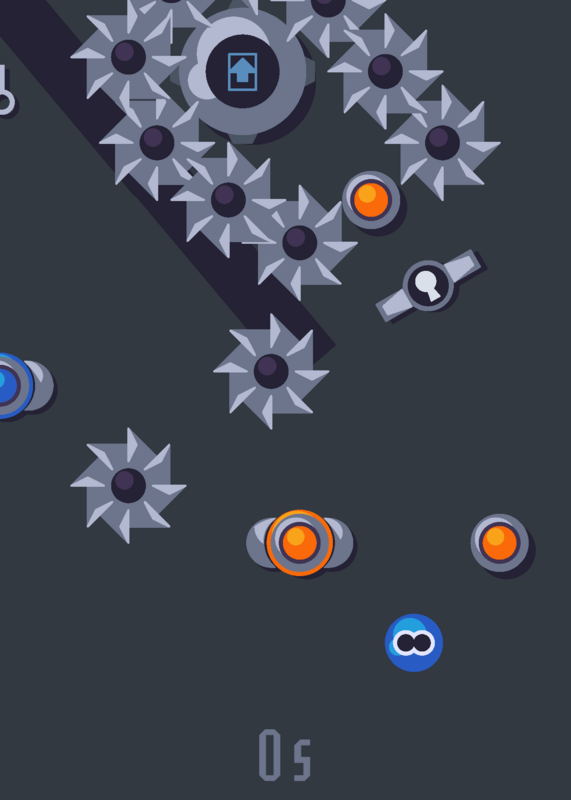Tap the orange peg beside the keyhole lock
The image size is (571, 800).
pyautogui.click(x=371, y=199)
